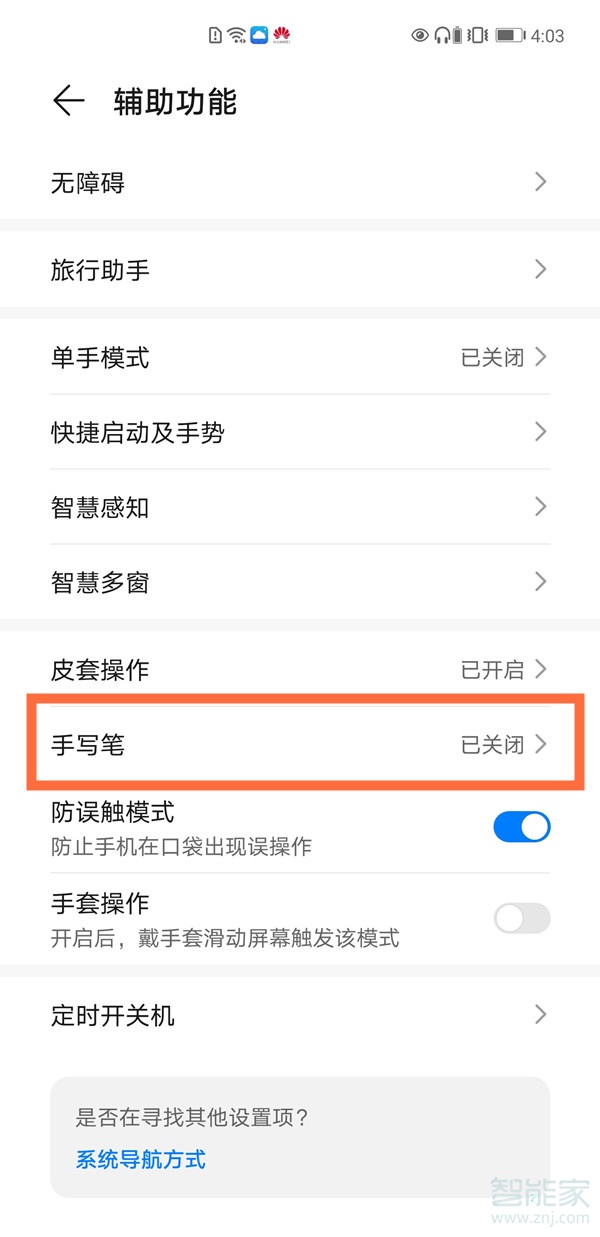This screenshot has height=1237, width=600.
Task: Turn off 防误触模式 switch
Action: [x=521, y=827]
